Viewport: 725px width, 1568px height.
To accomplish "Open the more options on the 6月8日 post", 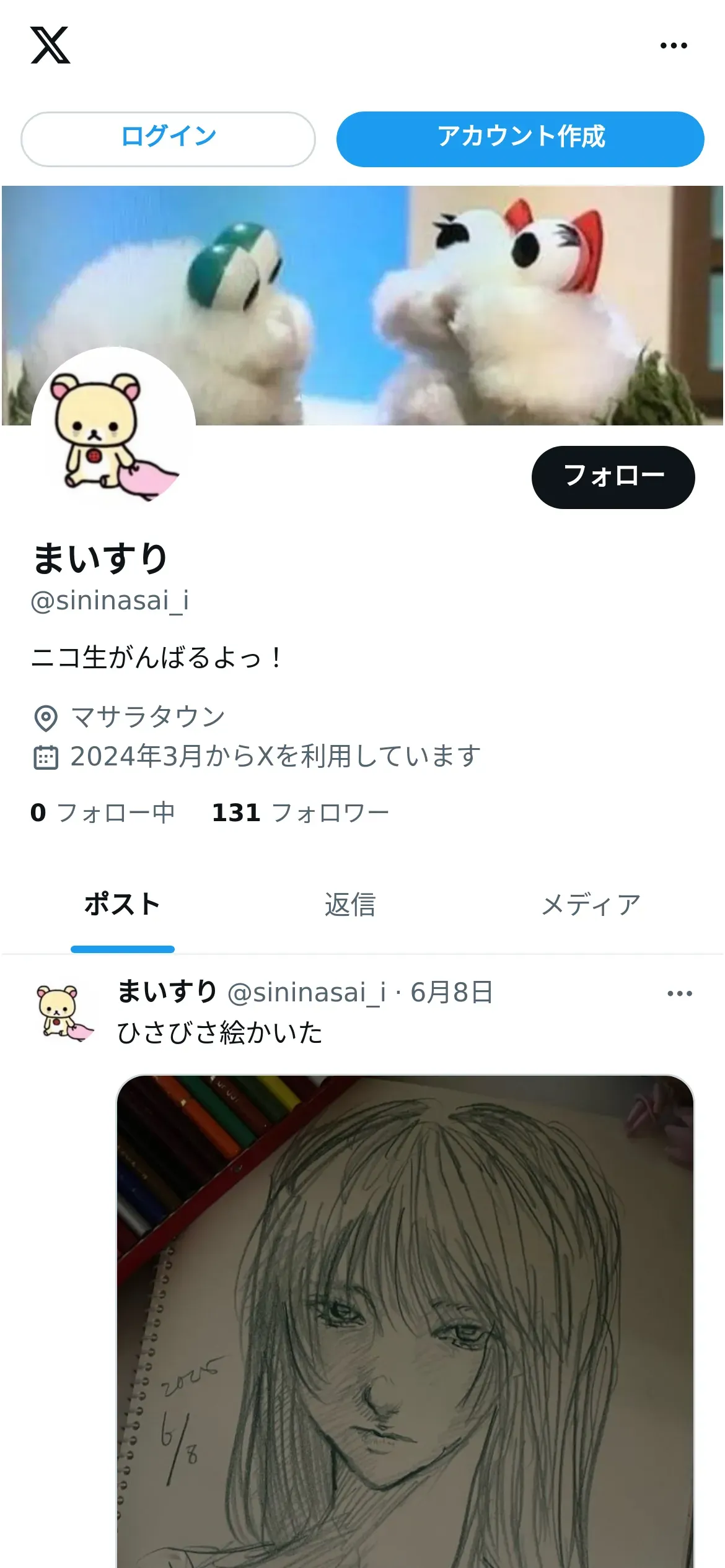I will [679, 994].
